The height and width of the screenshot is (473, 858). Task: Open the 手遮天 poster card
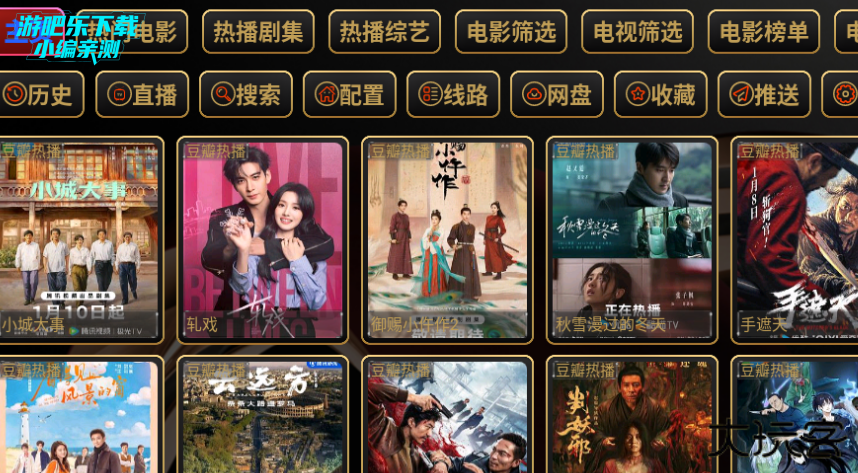[x=797, y=240]
